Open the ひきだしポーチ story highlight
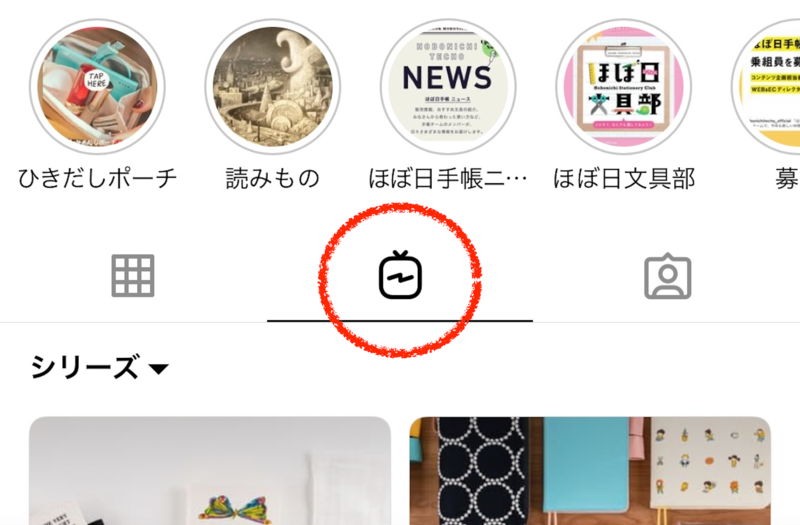Screen dimensions: 800x525 coord(97,87)
